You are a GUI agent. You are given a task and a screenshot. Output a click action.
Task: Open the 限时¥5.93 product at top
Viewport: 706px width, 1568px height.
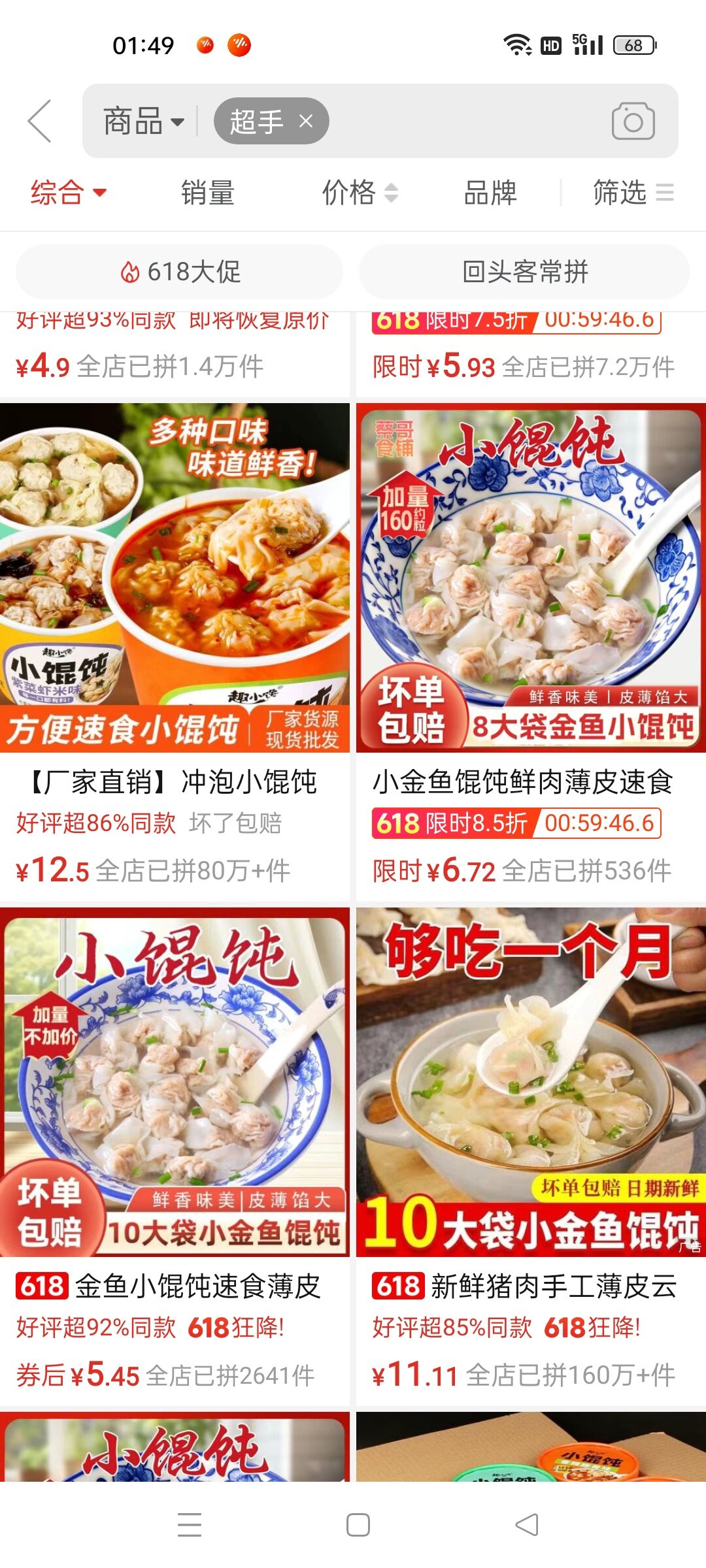[x=531, y=354]
